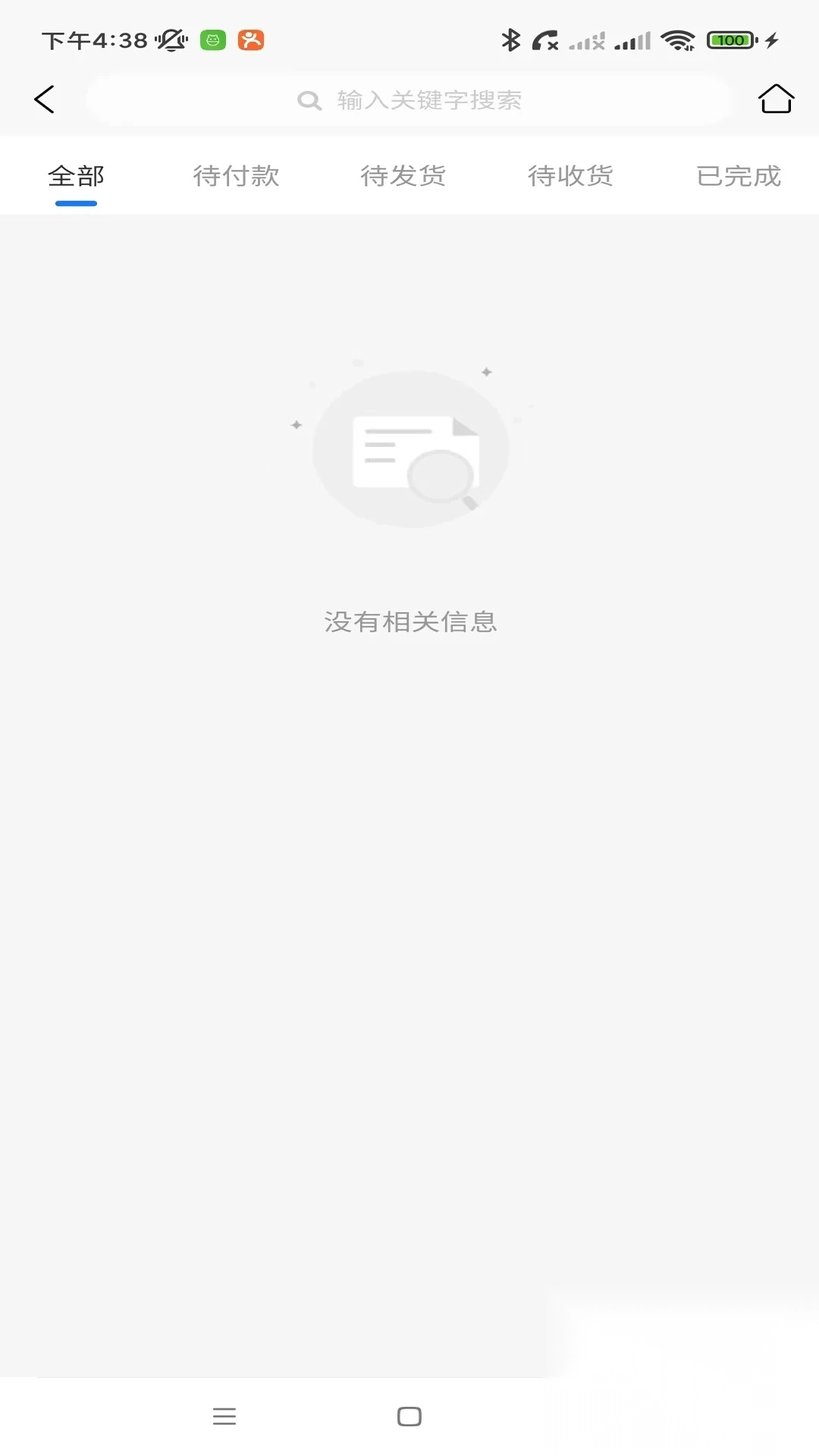Switch to the 待收货 tab

[570, 175]
